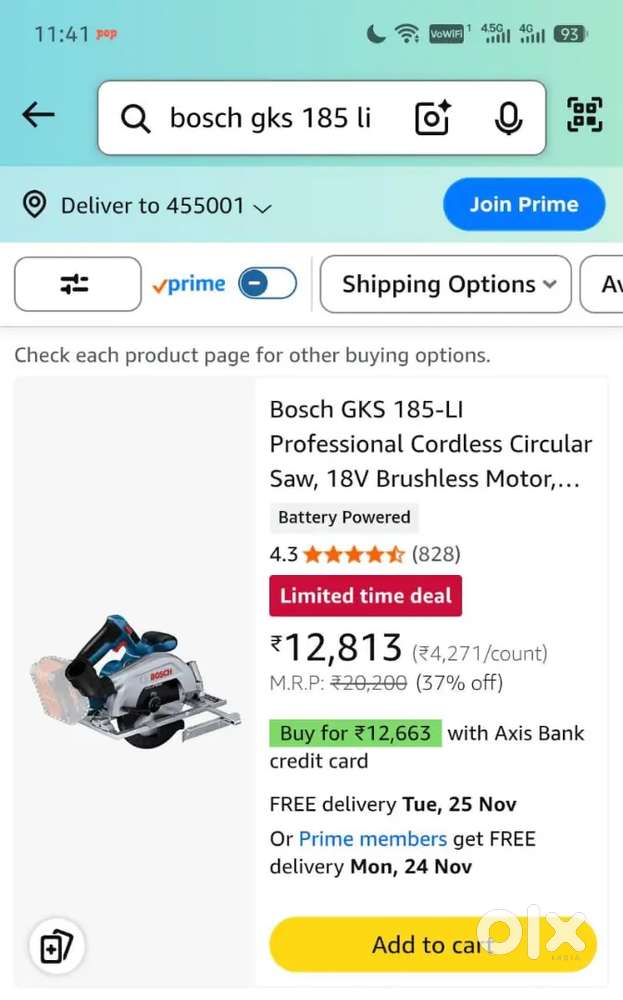Expand Shipping Options dropdown

tap(446, 284)
